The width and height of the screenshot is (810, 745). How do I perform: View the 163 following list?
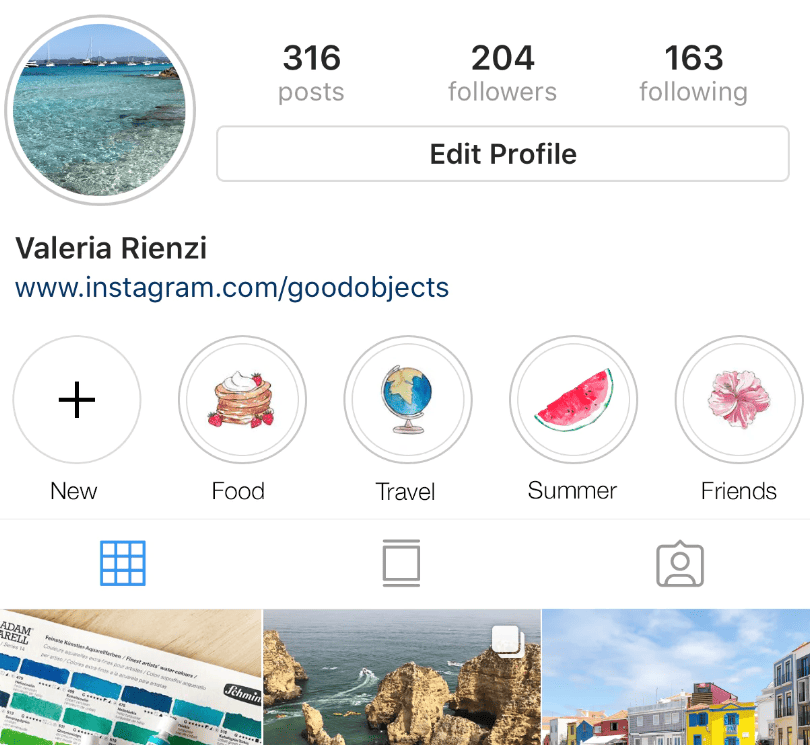click(x=693, y=73)
